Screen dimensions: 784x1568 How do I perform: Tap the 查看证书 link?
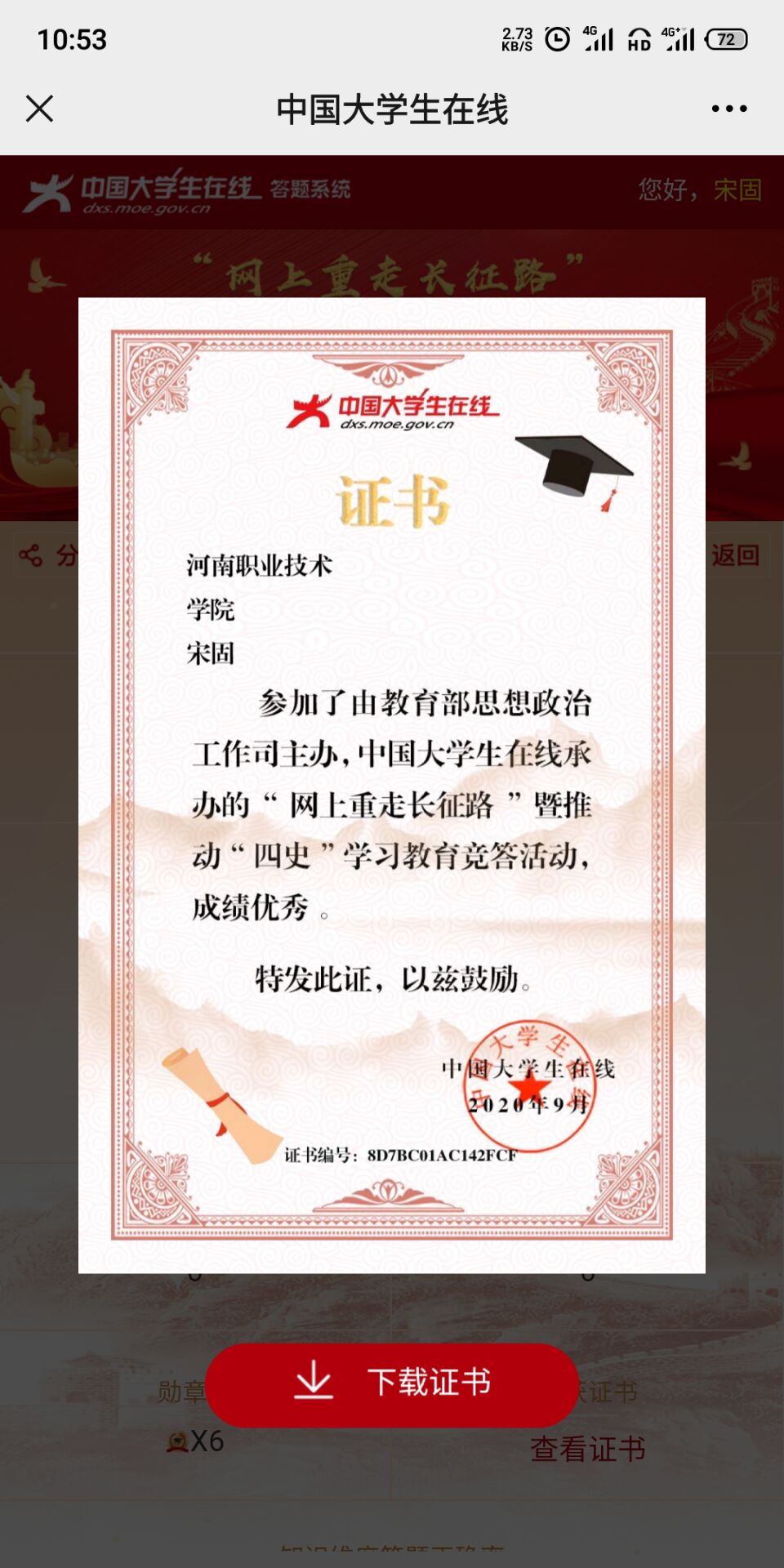coord(588,1450)
